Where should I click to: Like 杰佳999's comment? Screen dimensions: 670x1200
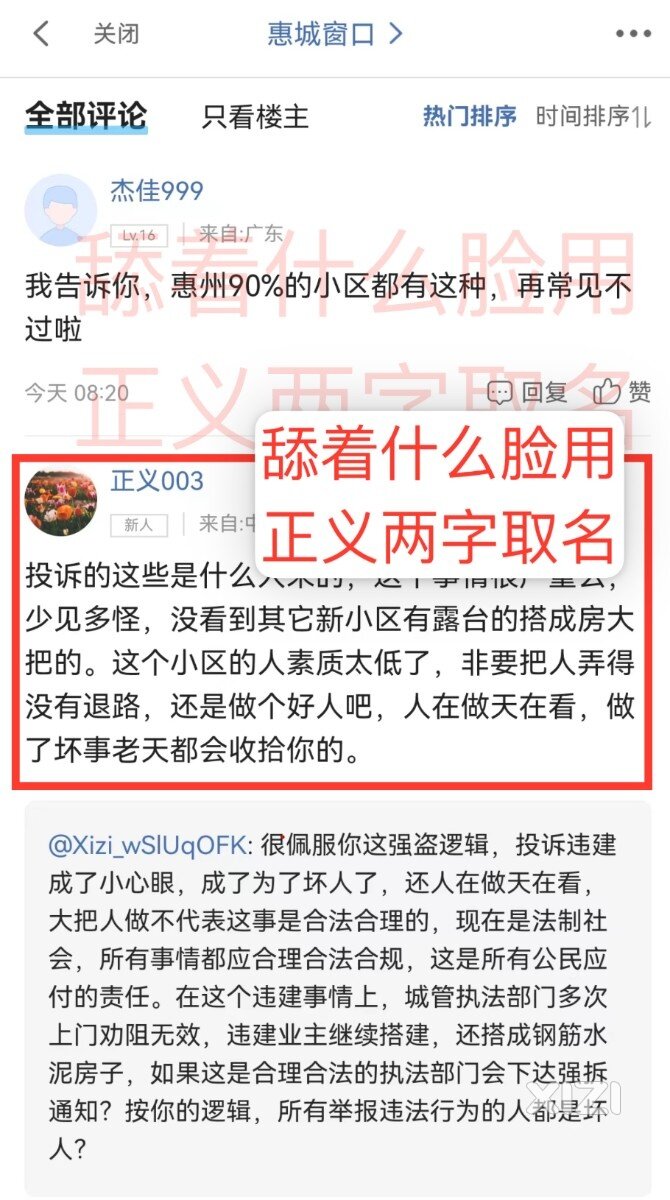pos(621,392)
